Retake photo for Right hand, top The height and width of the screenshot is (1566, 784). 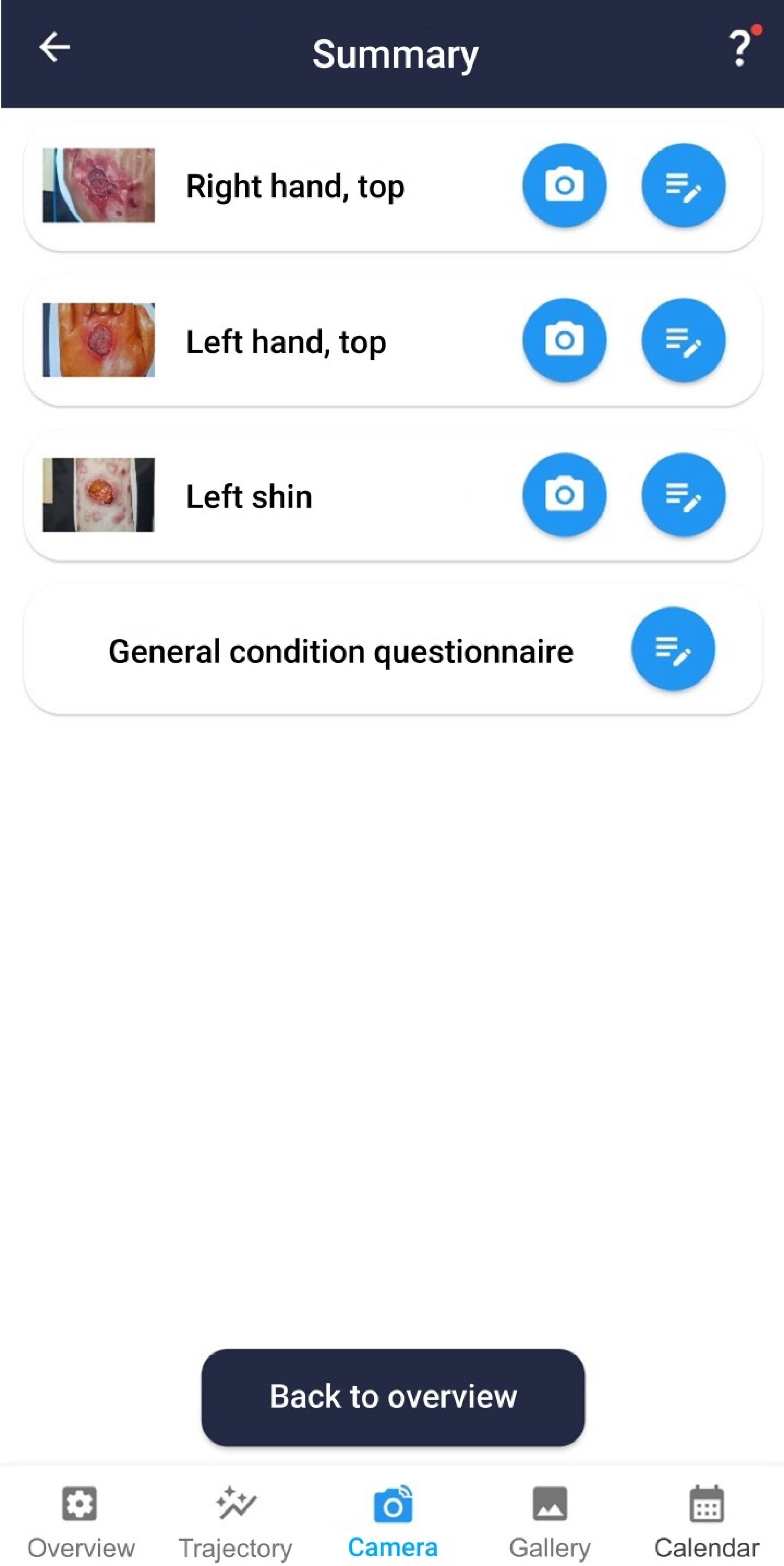click(564, 185)
